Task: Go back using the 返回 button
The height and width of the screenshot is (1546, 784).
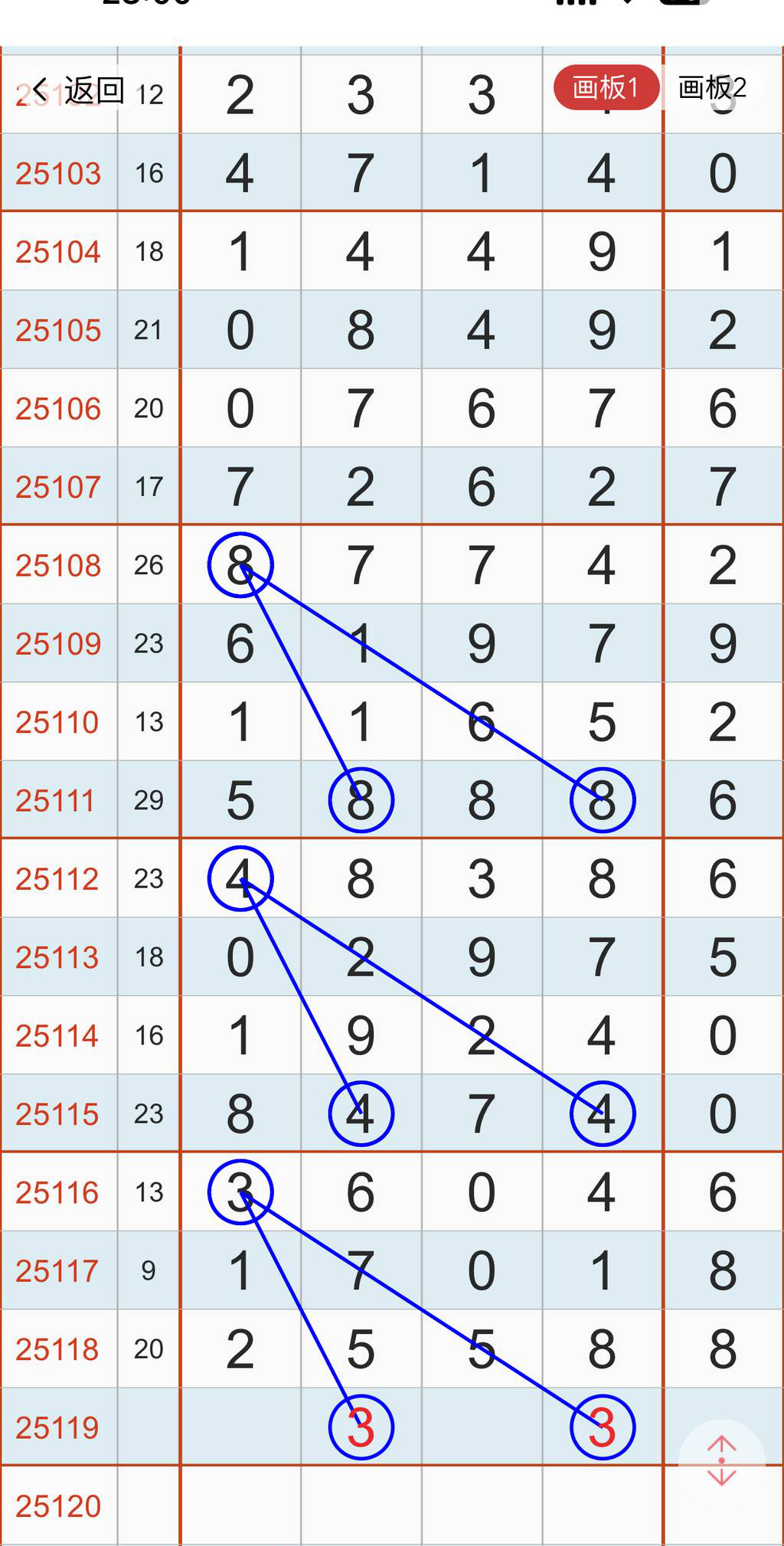Action: [x=77, y=90]
